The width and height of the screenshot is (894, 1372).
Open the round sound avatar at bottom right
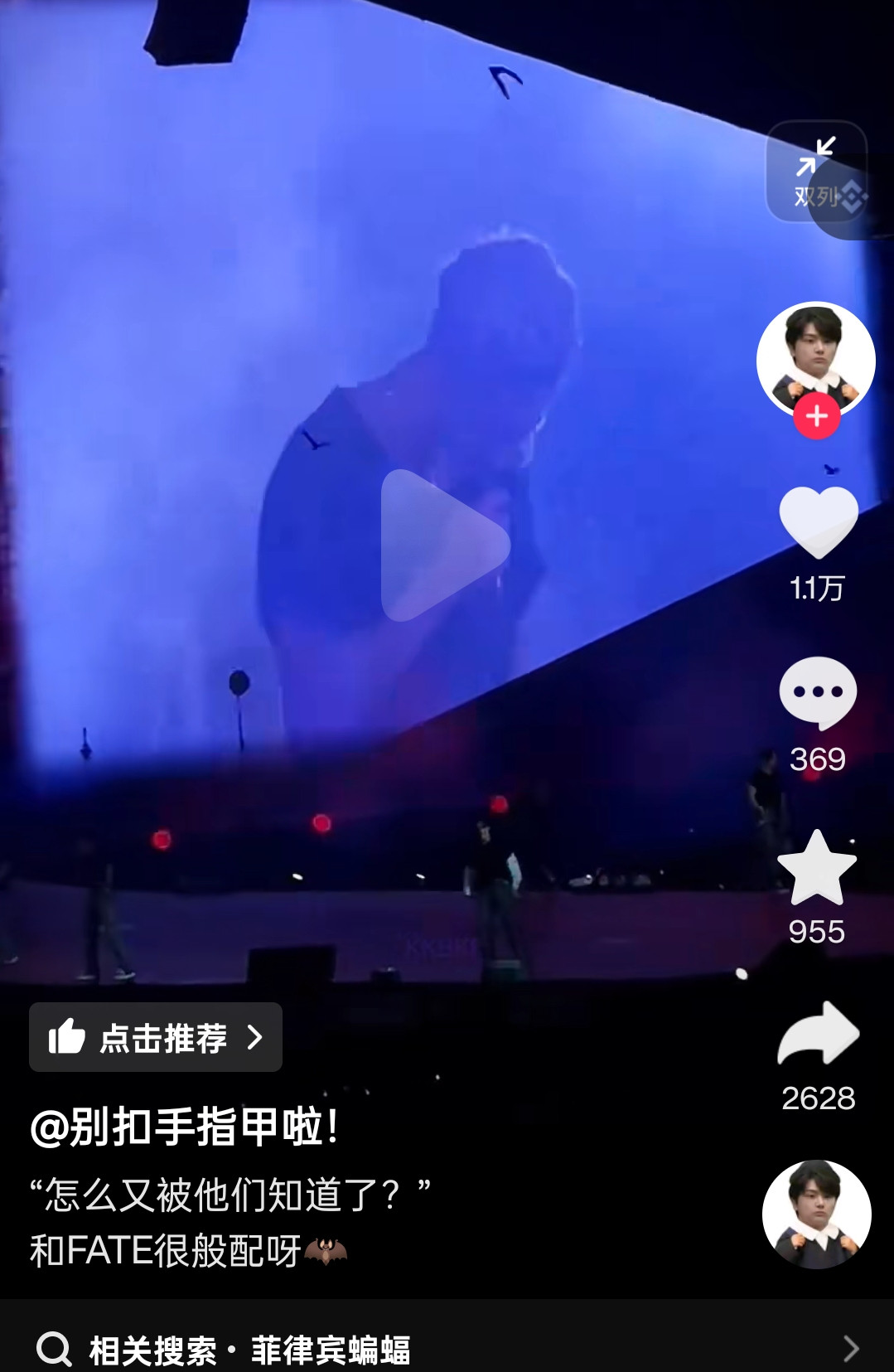(816, 1214)
